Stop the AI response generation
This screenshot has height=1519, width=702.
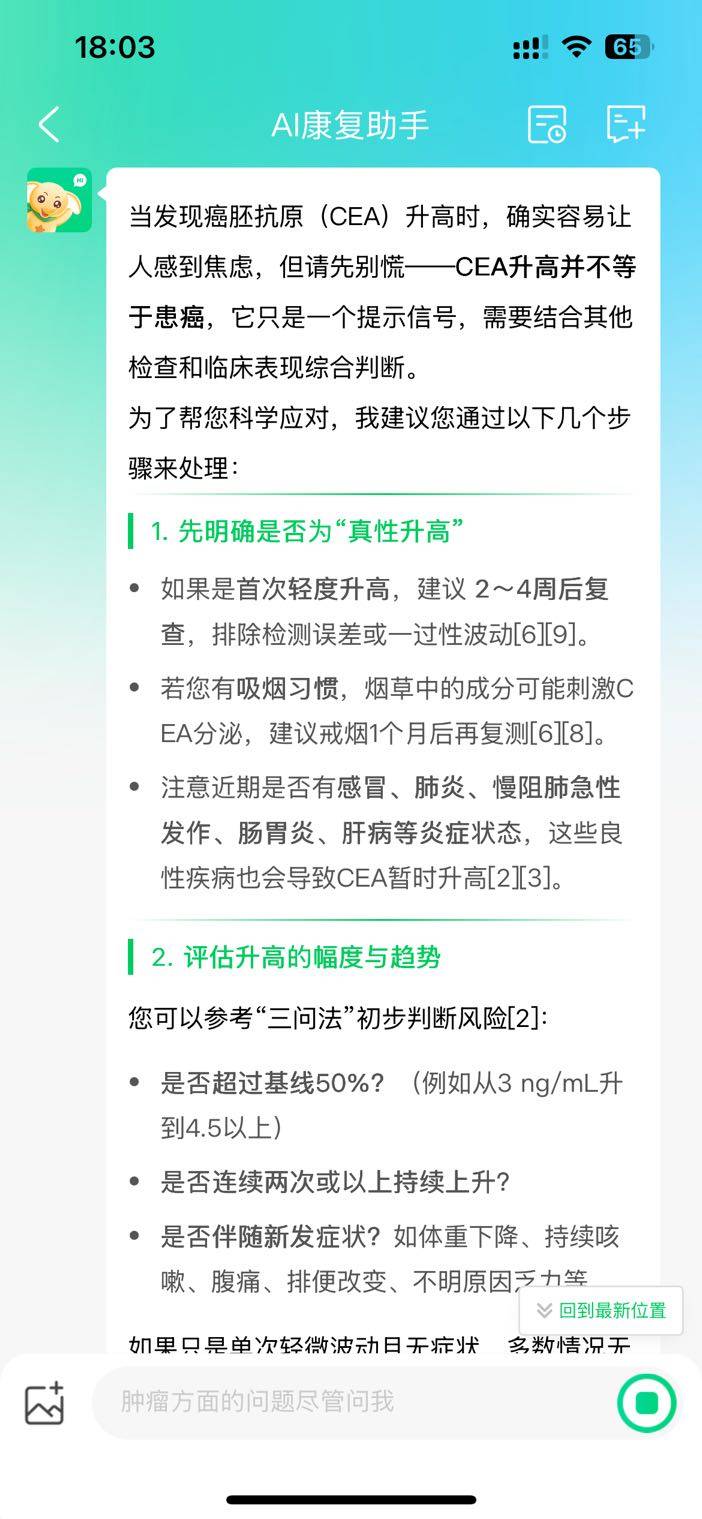[x=647, y=1403]
